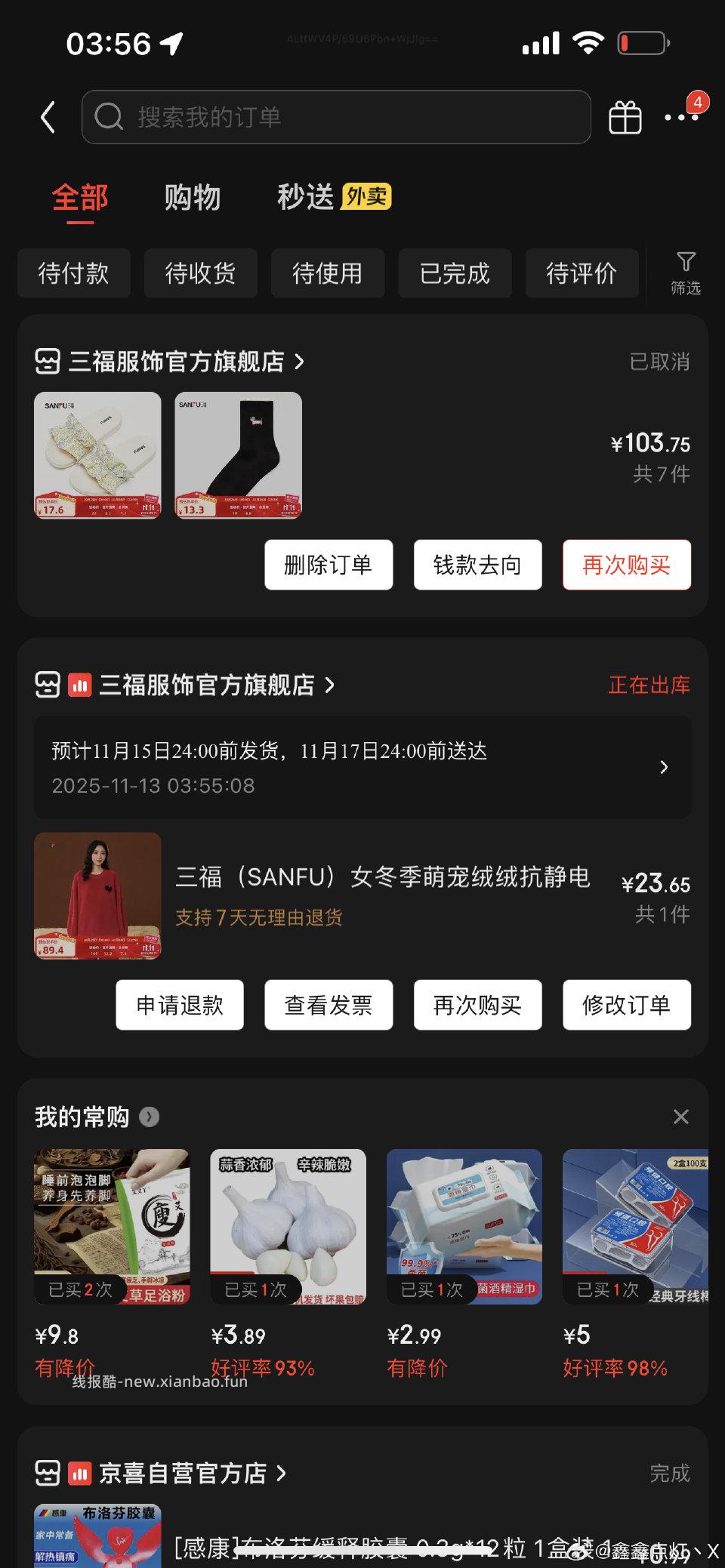Click 再次购买 on the cancelled order
Image resolution: width=725 pixels, height=1568 pixels.
626,565
